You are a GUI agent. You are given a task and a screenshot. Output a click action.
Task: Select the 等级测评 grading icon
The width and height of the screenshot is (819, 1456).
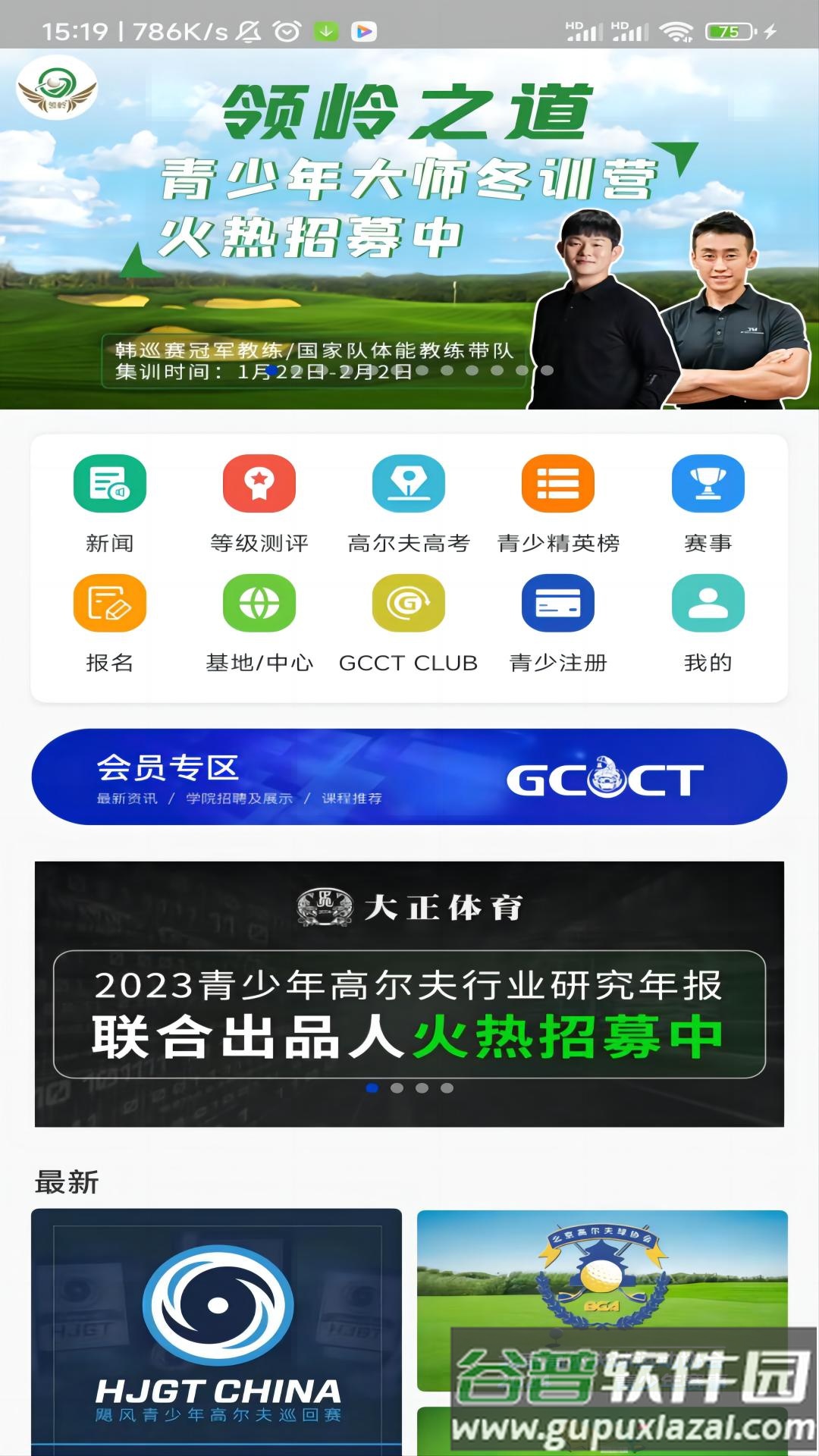259,500
